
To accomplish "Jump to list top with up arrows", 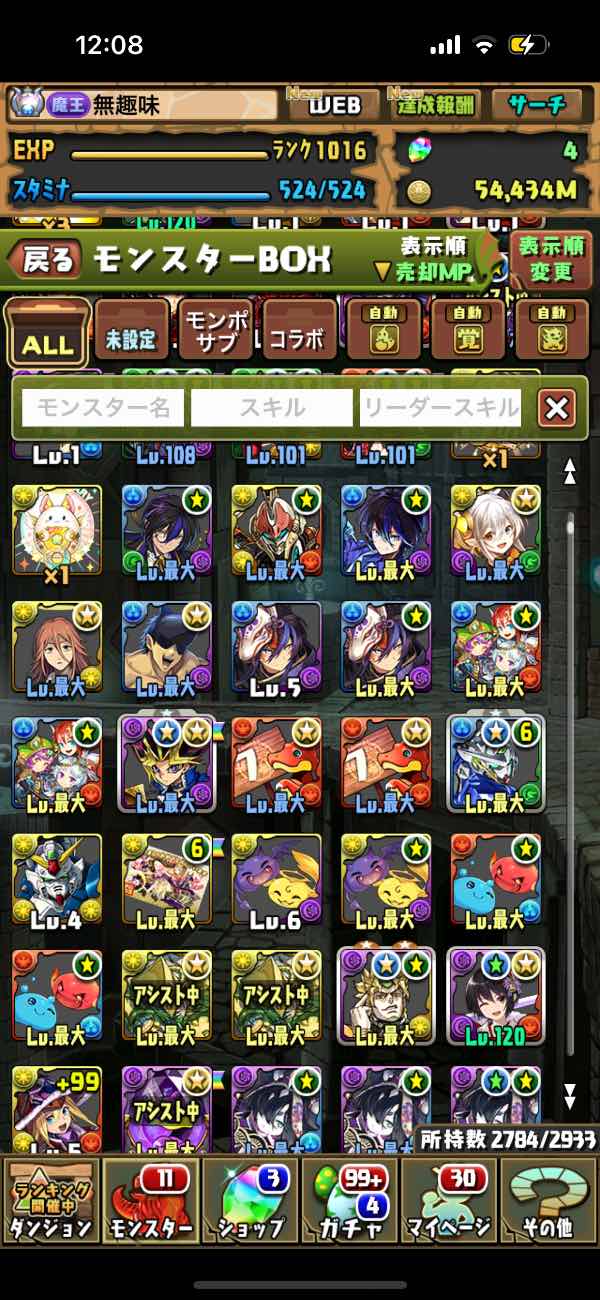I will [570, 471].
